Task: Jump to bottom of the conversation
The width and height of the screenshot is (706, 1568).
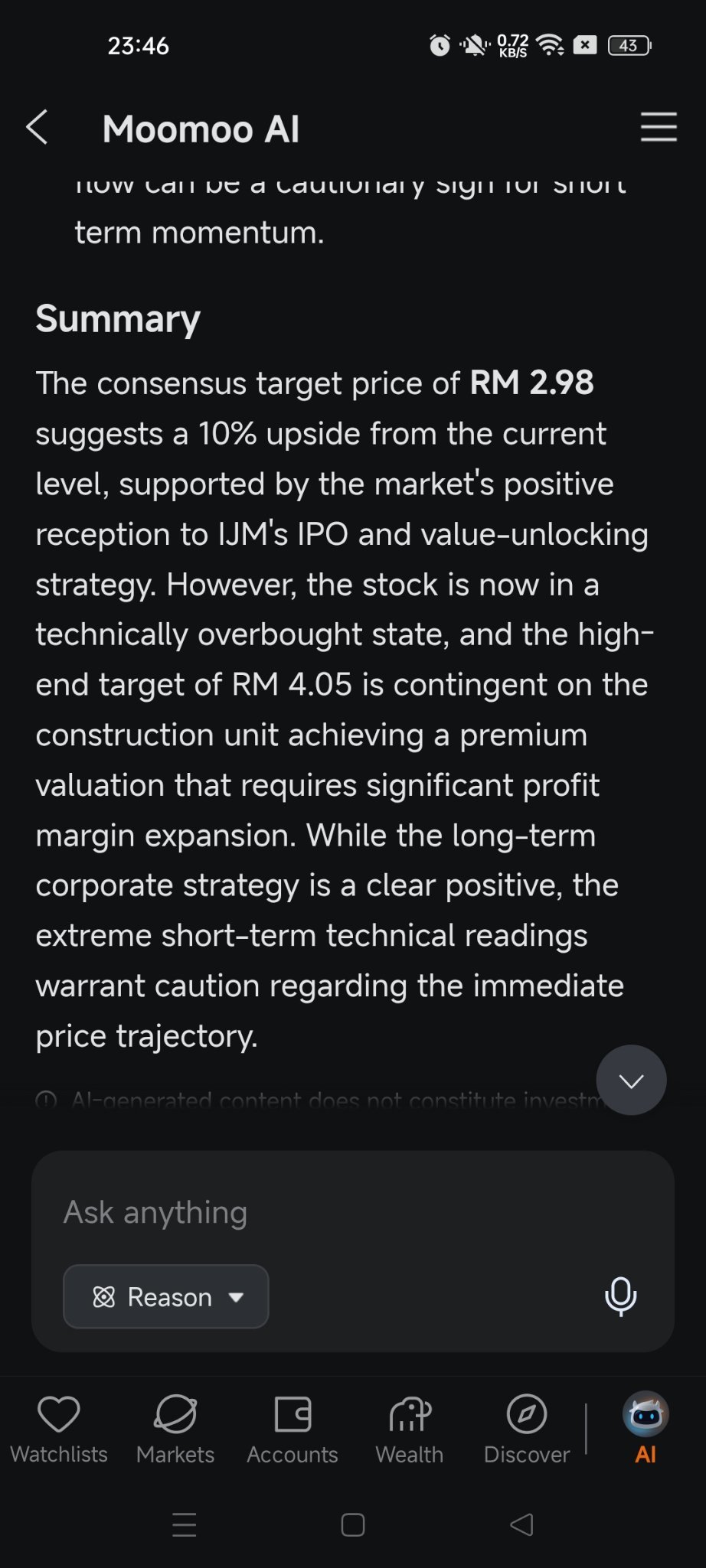Action: point(631,1080)
